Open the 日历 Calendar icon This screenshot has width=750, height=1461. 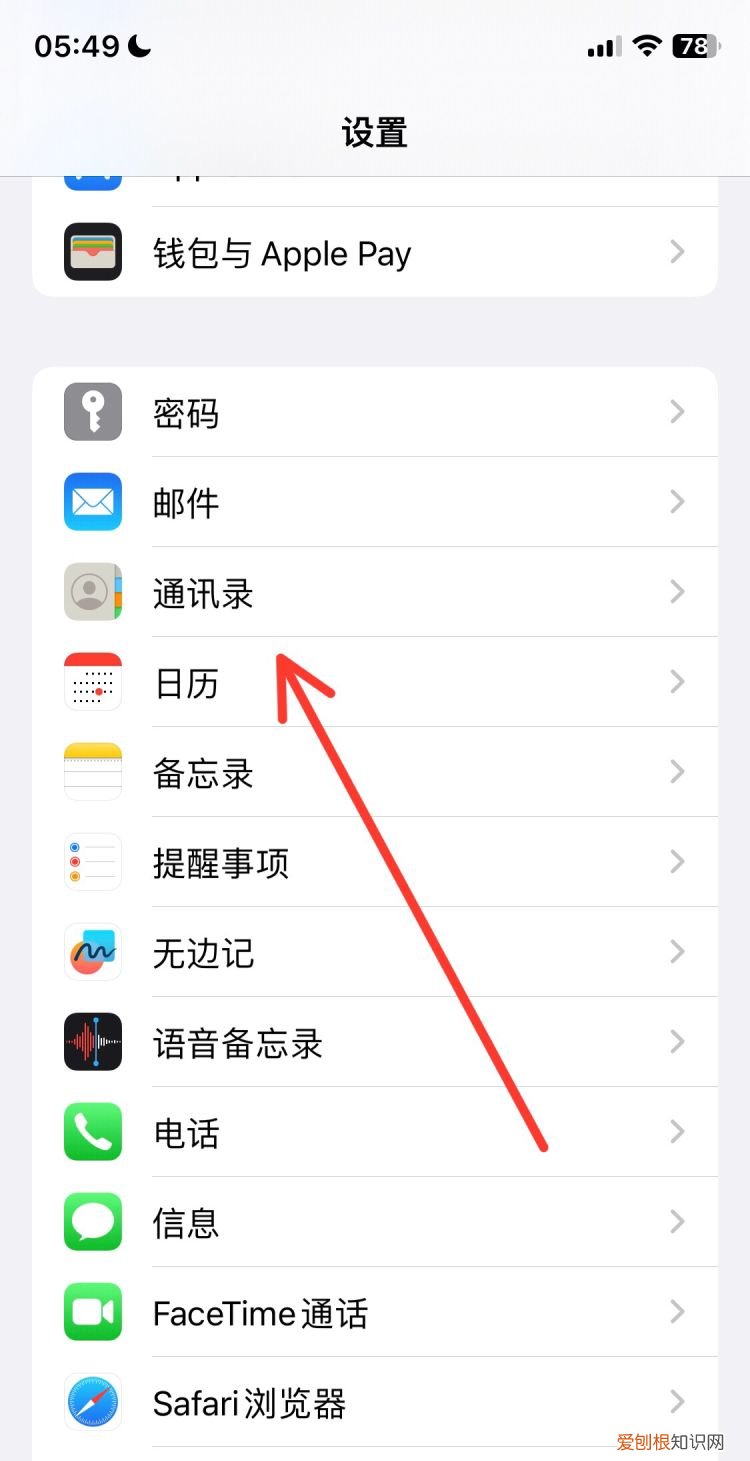(x=92, y=682)
